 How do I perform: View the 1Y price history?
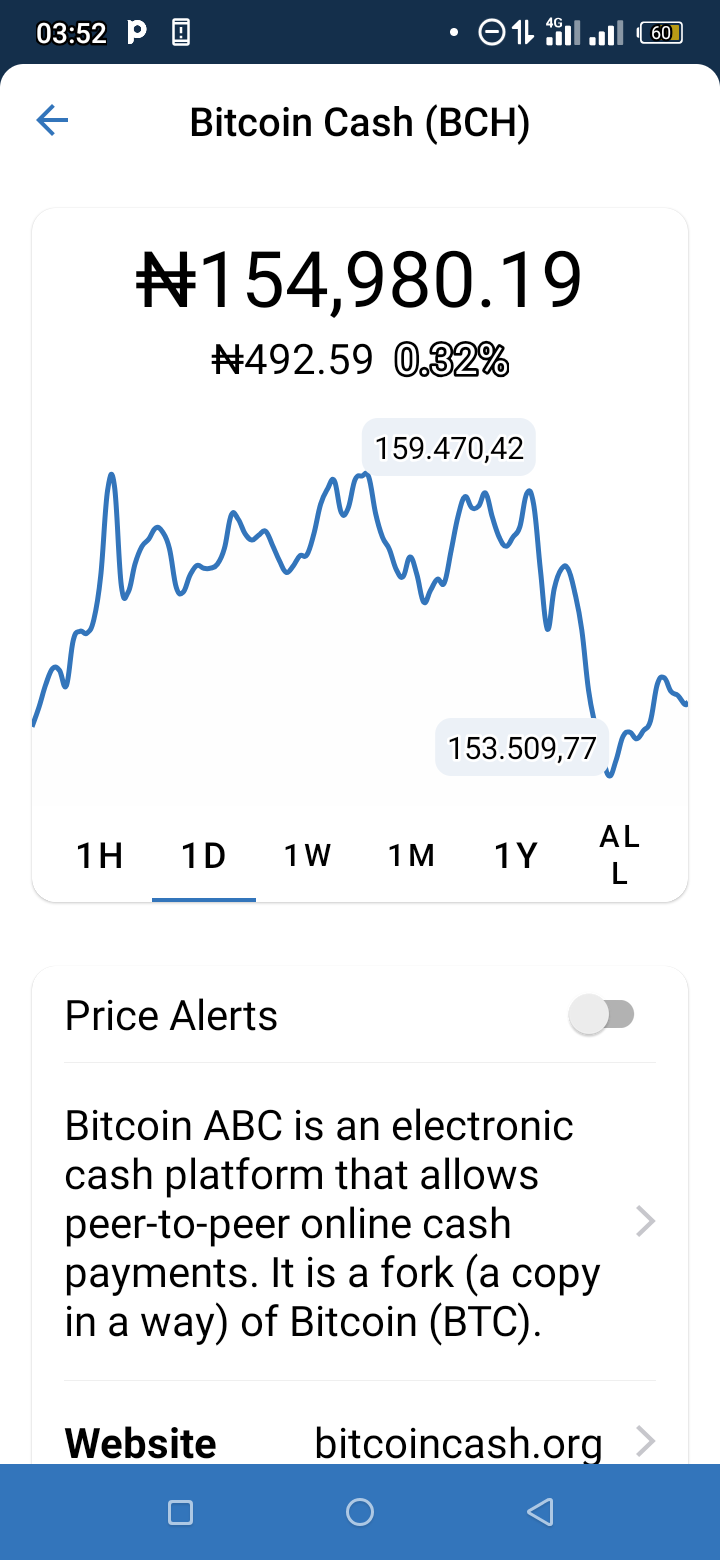pos(516,856)
